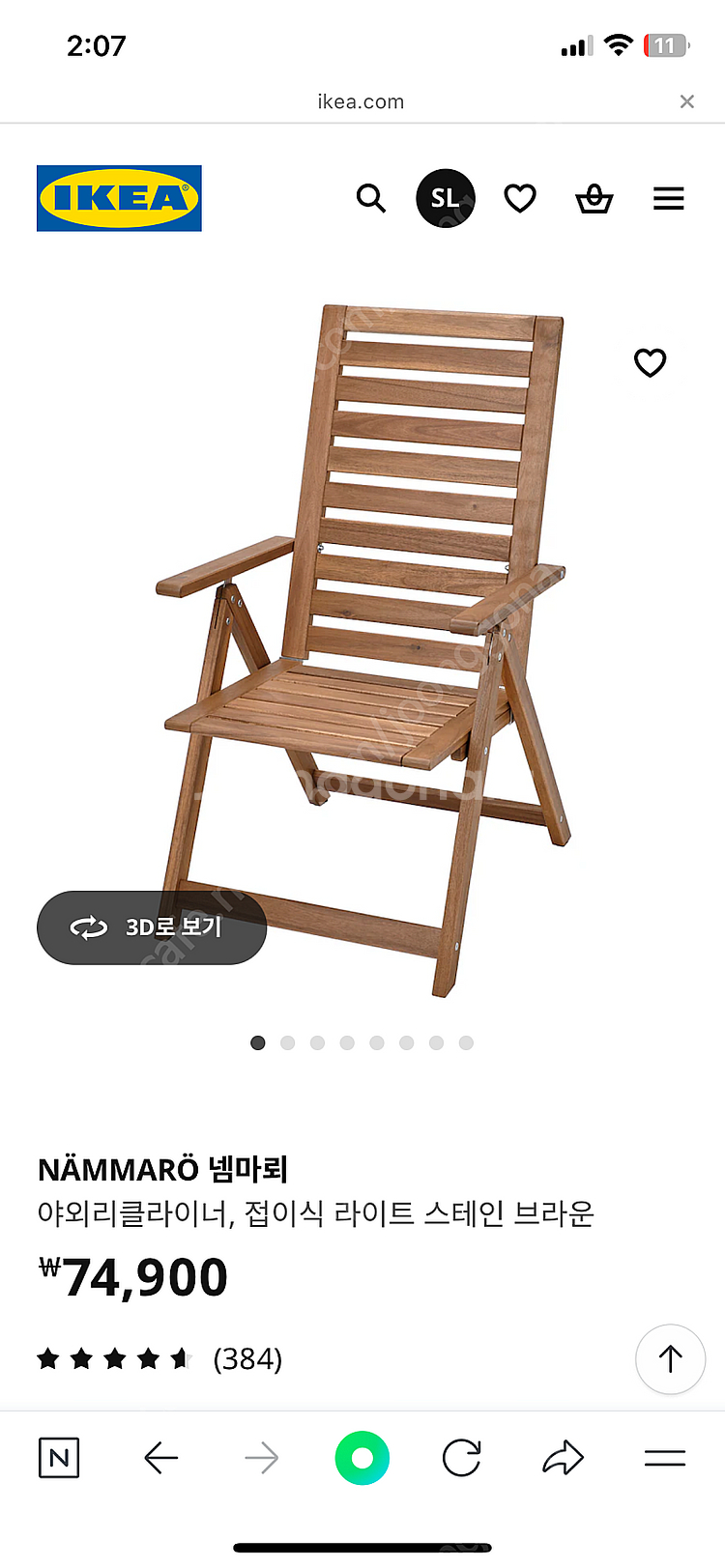Open the Naver N home button

pos(59,1458)
